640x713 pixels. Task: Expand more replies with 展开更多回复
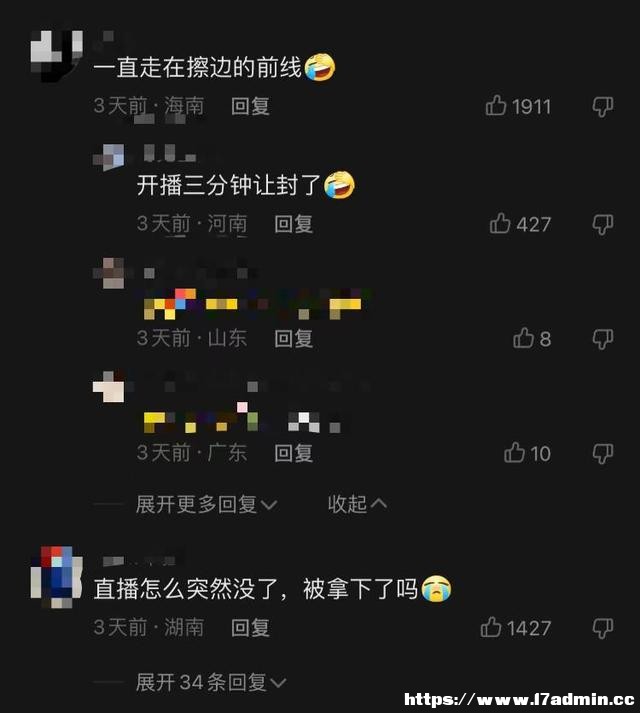207,504
